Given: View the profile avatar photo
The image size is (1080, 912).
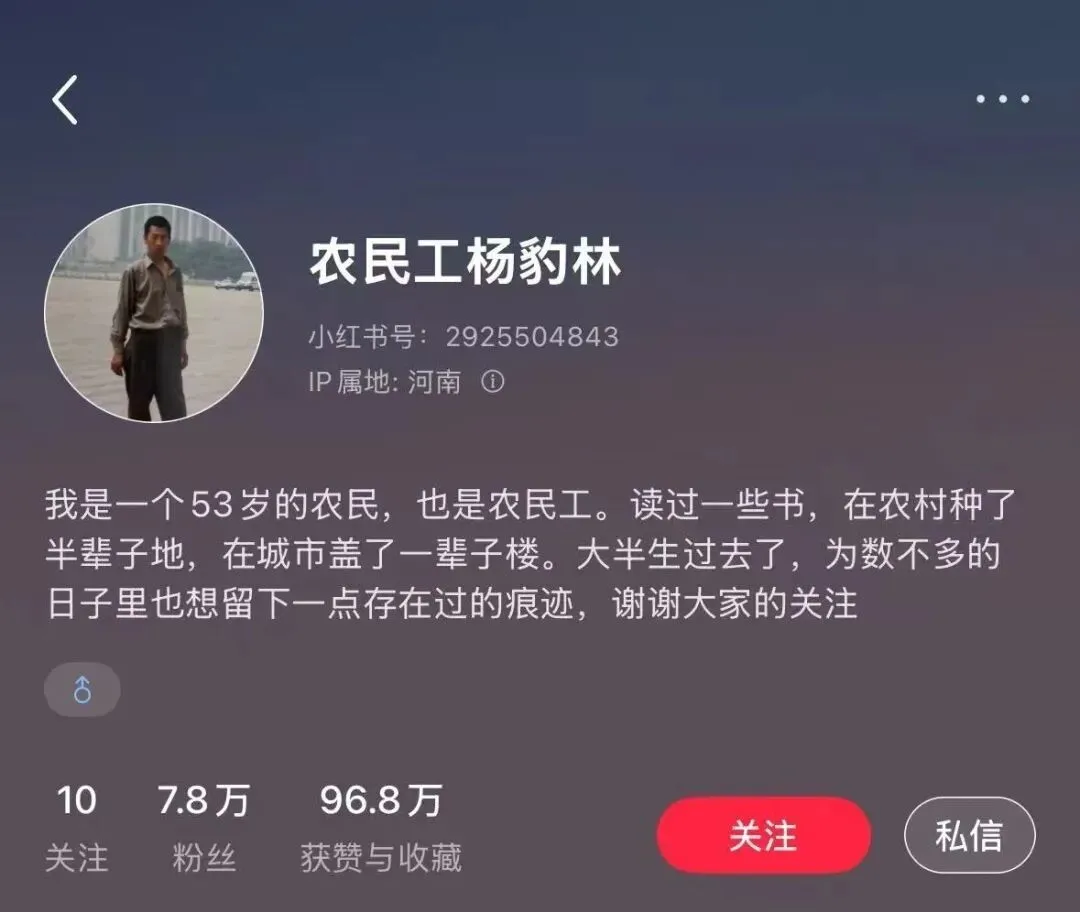Looking at the screenshot, I should point(154,313).
